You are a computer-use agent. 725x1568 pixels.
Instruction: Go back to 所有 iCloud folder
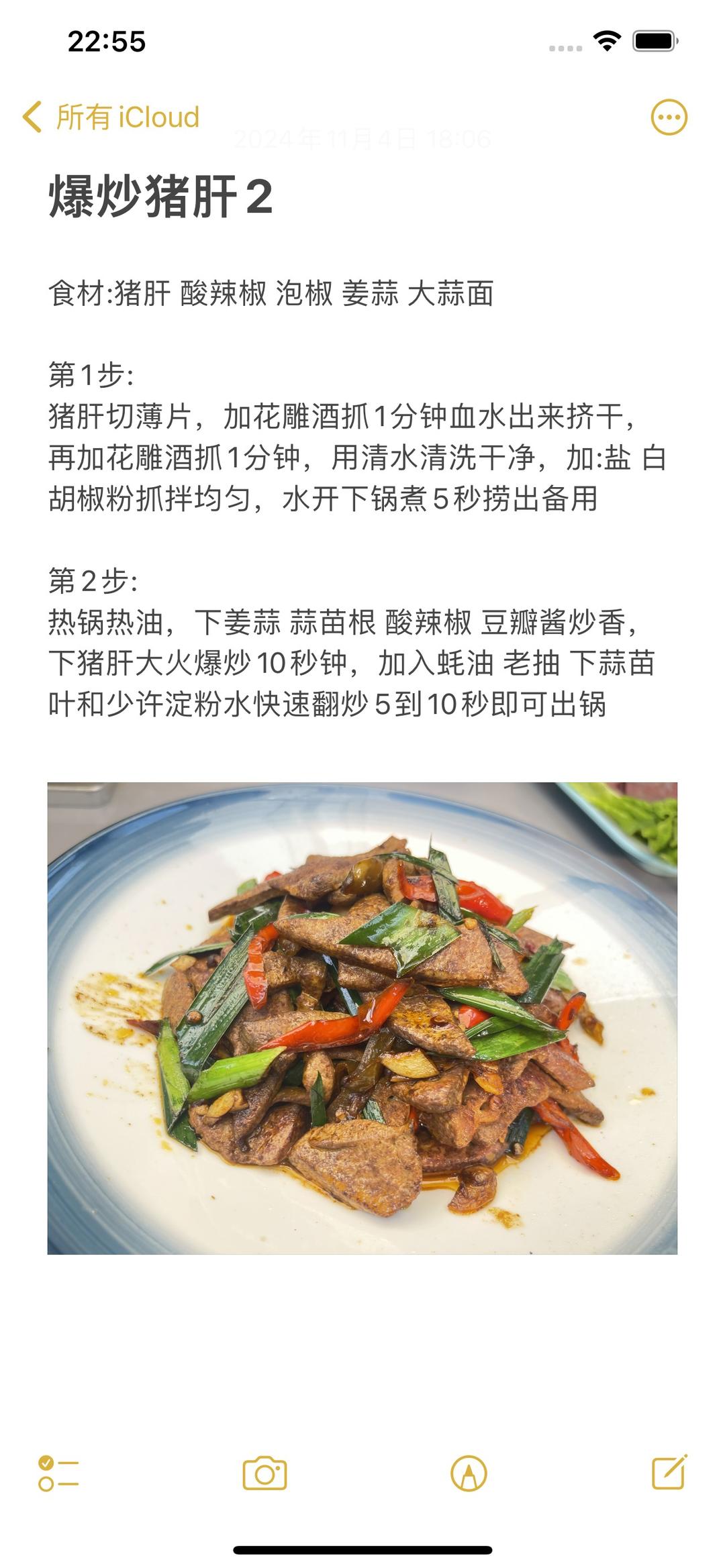[x=111, y=117]
